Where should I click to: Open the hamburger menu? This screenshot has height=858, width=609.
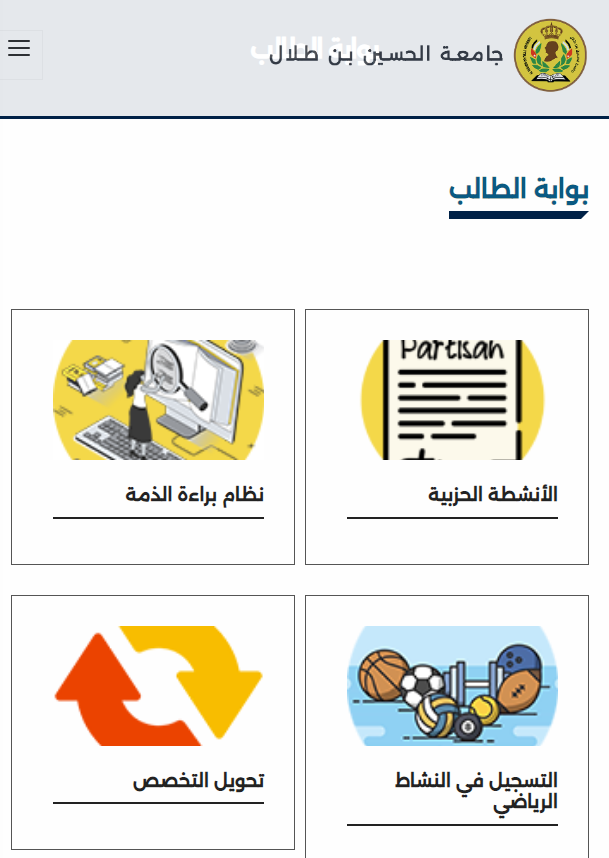pyautogui.click(x=19, y=48)
